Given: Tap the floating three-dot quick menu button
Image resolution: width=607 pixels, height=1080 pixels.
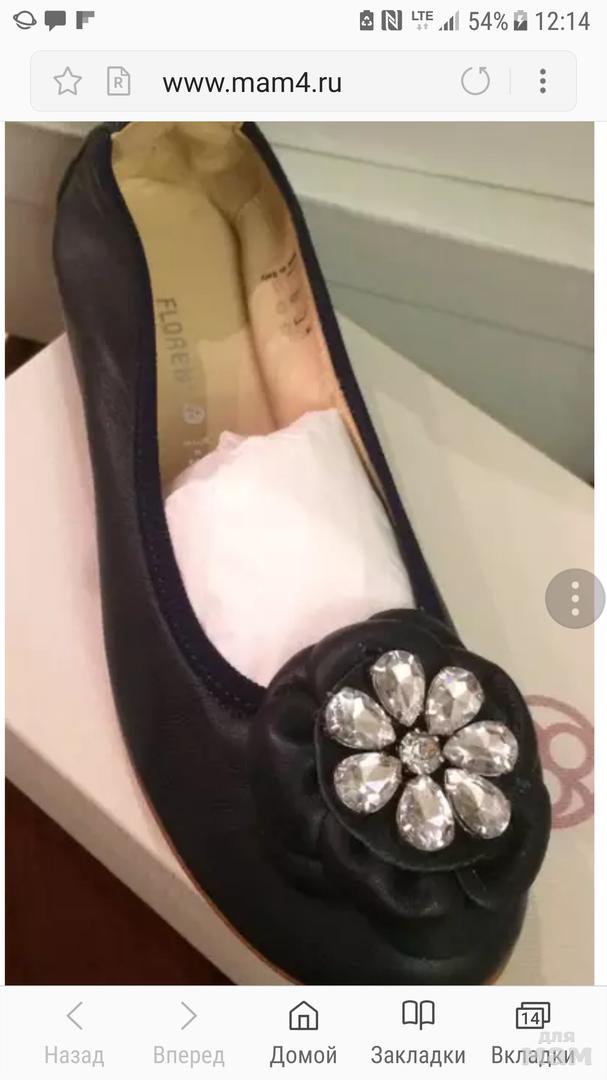Looking at the screenshot, I should (575, 598).
